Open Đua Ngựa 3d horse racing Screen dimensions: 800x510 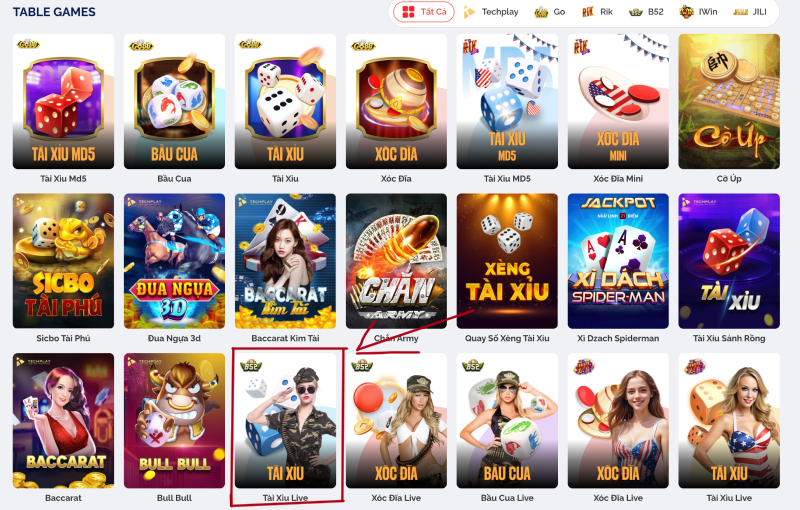tap(175, 260)
